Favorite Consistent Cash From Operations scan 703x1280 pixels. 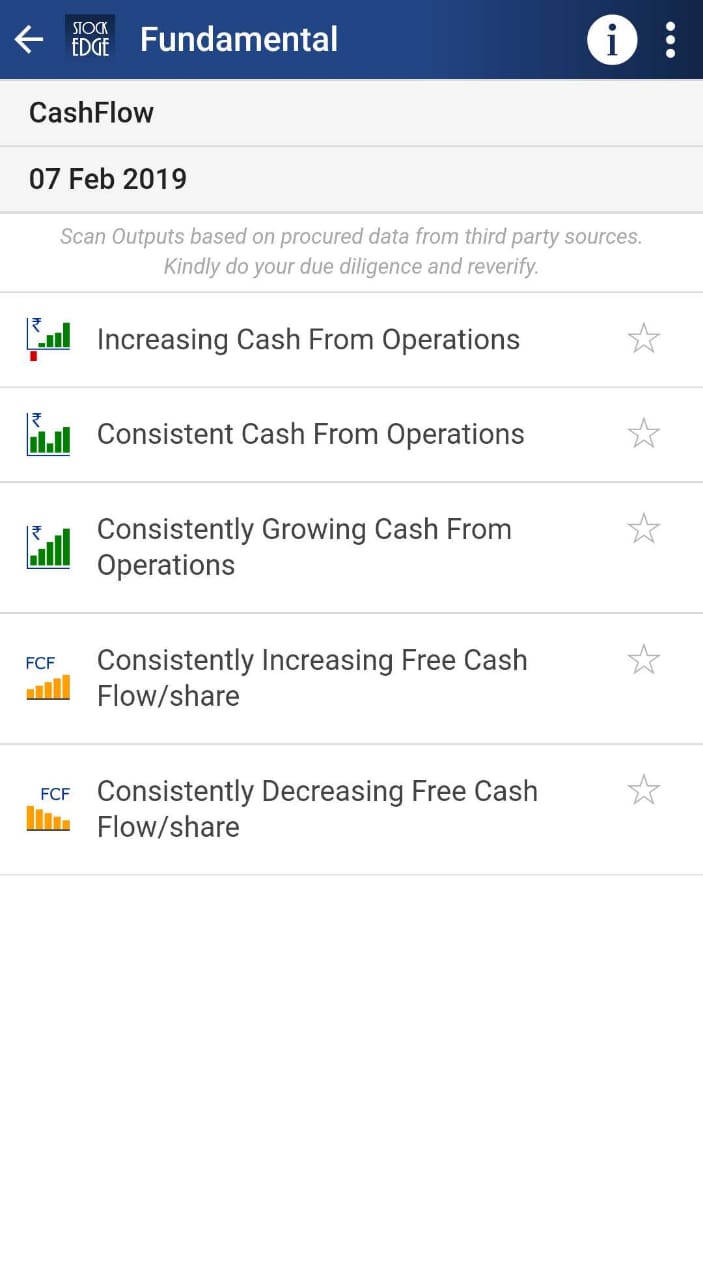(643, 433)
